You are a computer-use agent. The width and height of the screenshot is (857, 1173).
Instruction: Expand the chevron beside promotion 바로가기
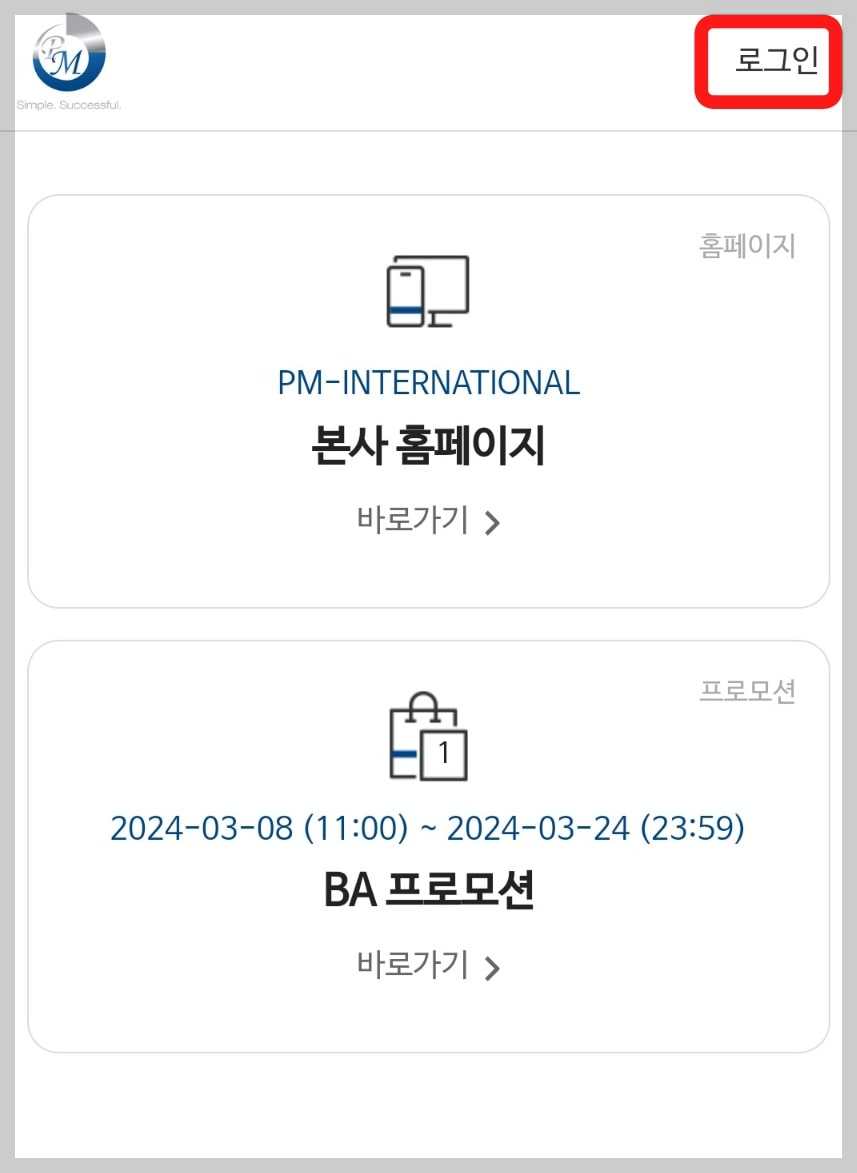491,967
